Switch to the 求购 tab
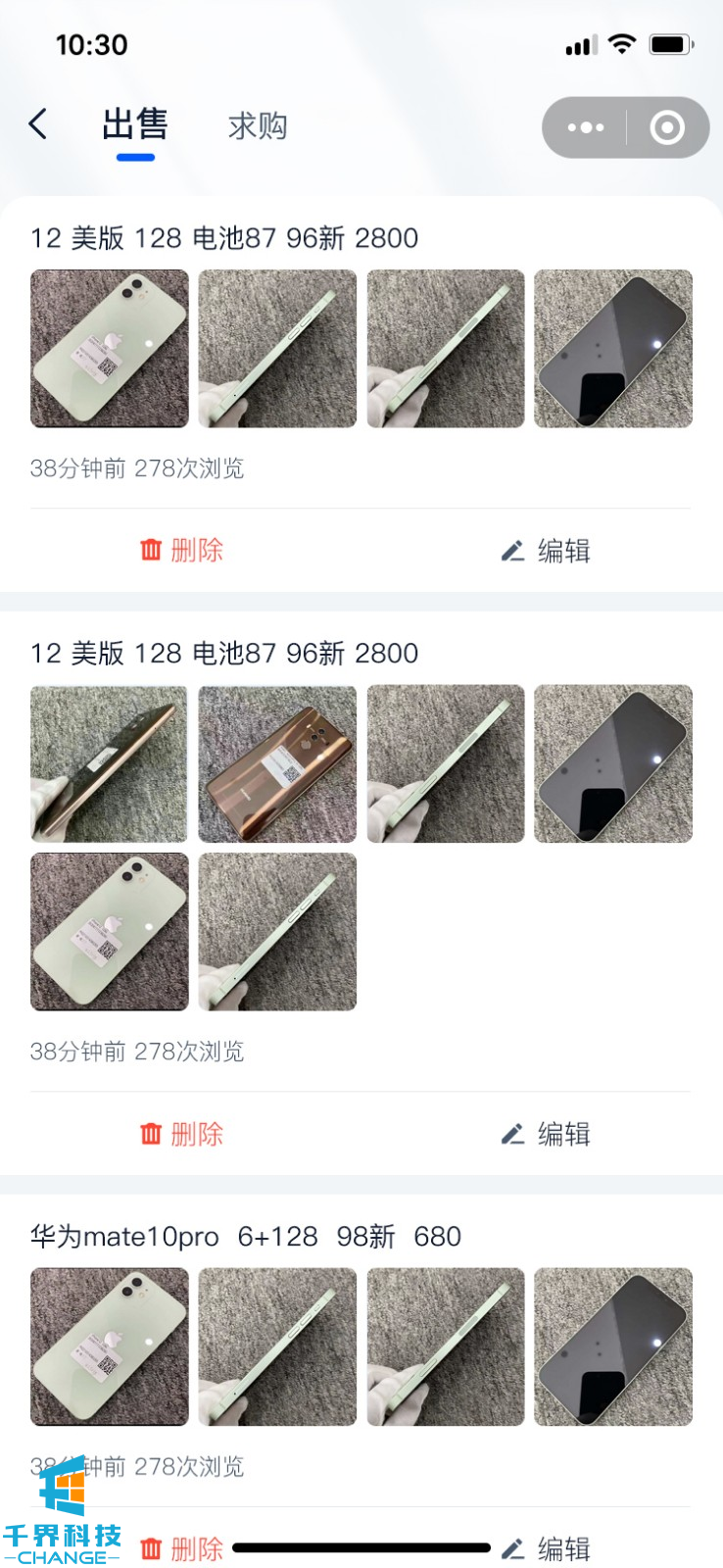 click(x=257, y=126)
